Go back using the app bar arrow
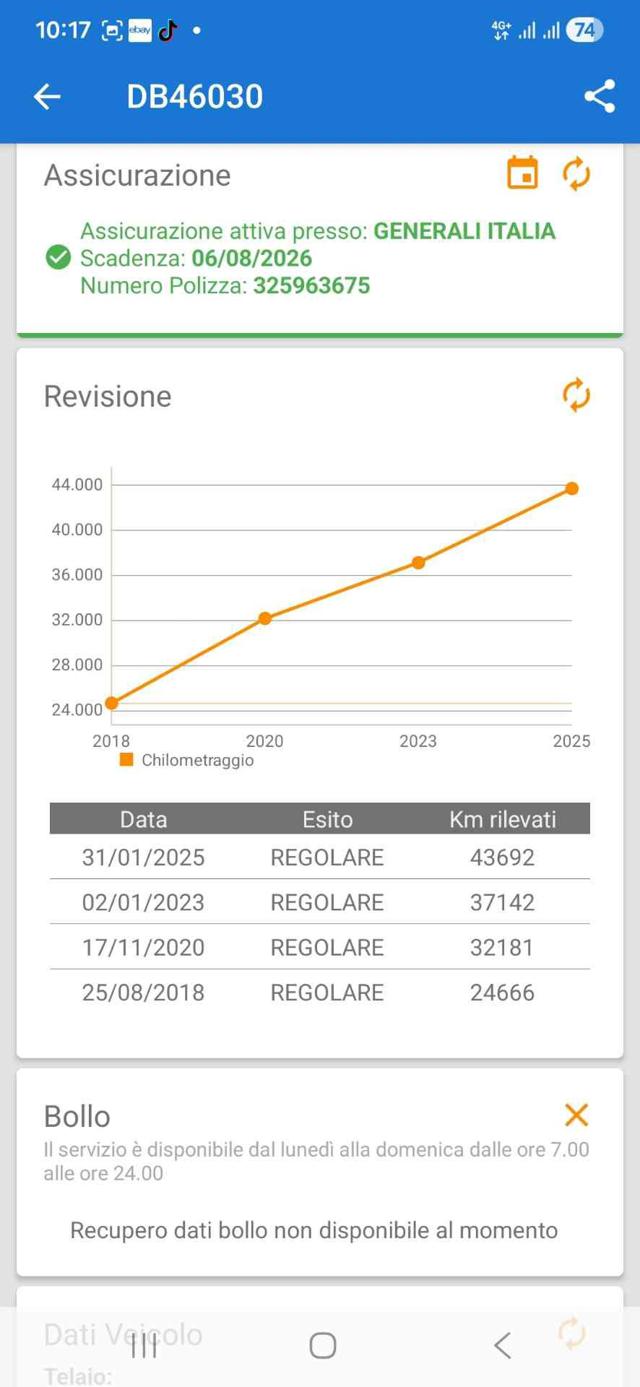The width and height of the screenshot is (640, 1387). point(47,96)
